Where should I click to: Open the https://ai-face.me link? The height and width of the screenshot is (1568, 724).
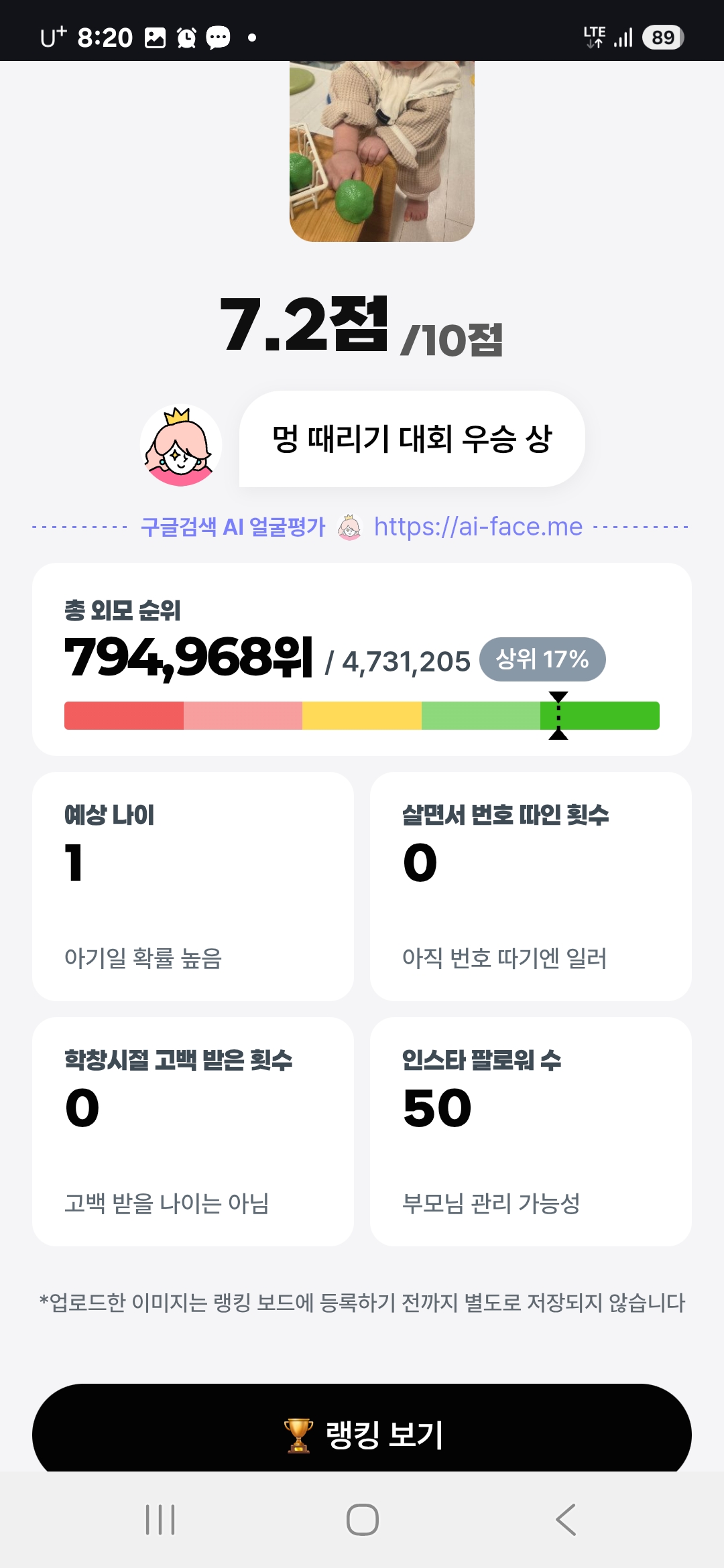[478, 527]
